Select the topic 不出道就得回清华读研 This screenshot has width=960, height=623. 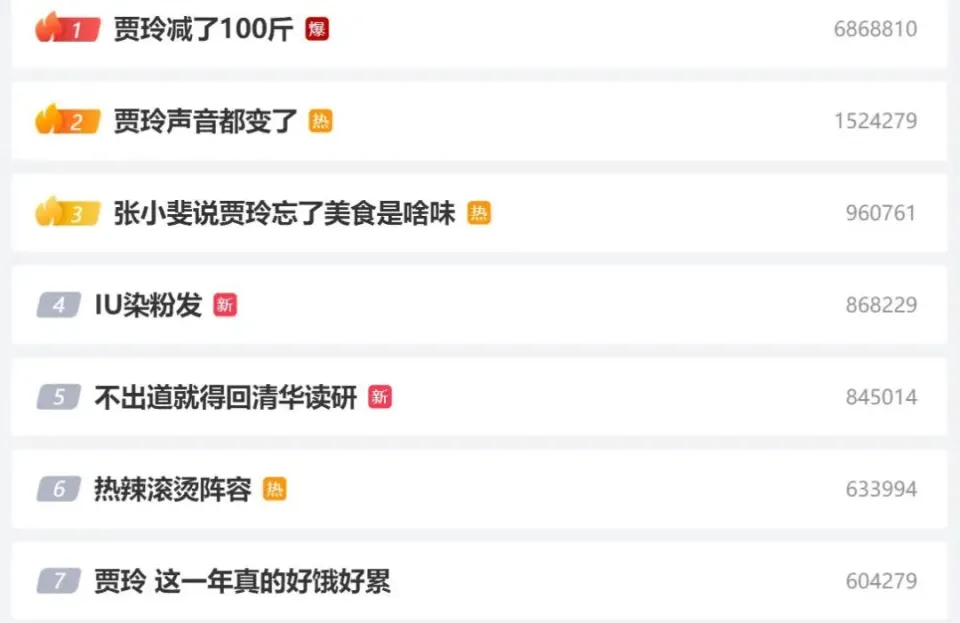[225, 397]
